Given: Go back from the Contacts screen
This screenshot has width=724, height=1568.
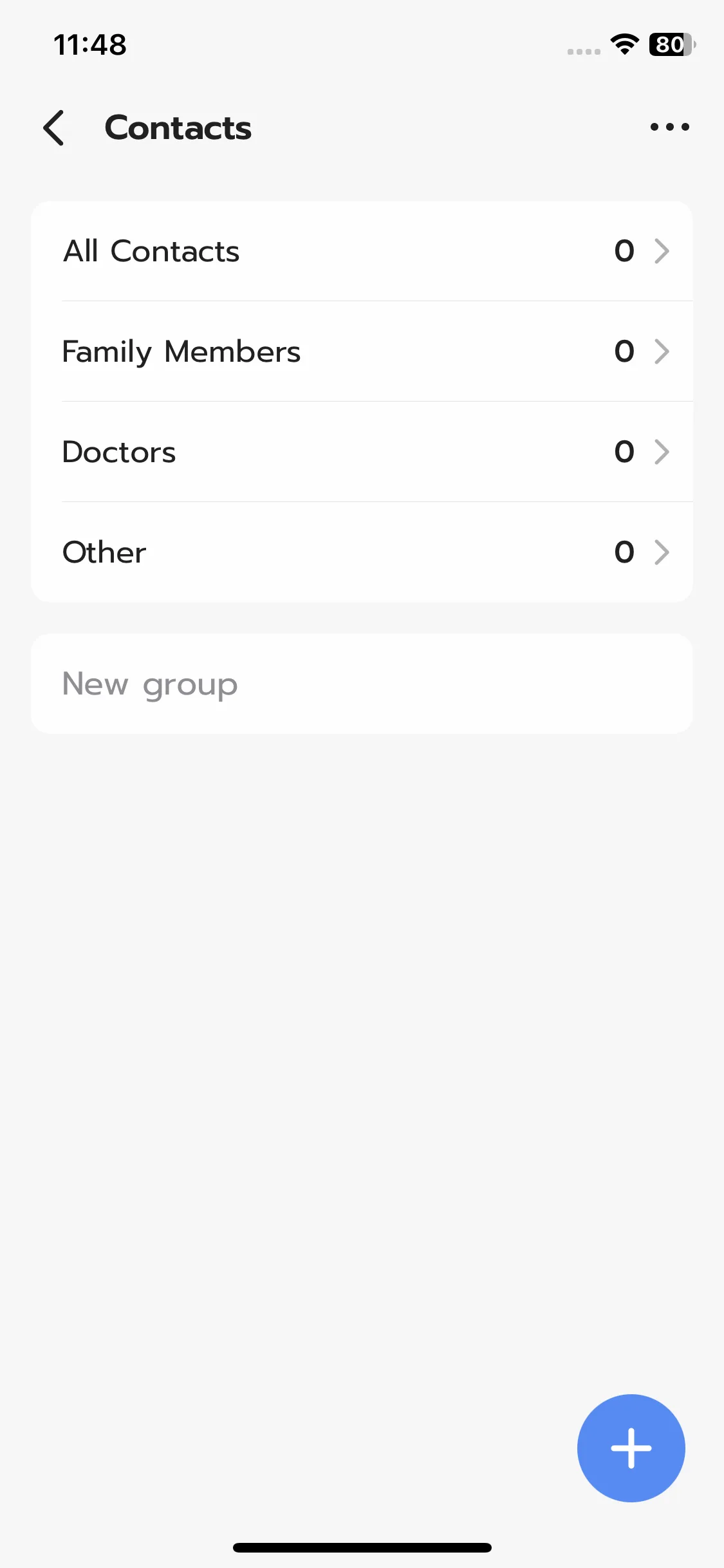Looking at the screenshot, I should point(55,127).
